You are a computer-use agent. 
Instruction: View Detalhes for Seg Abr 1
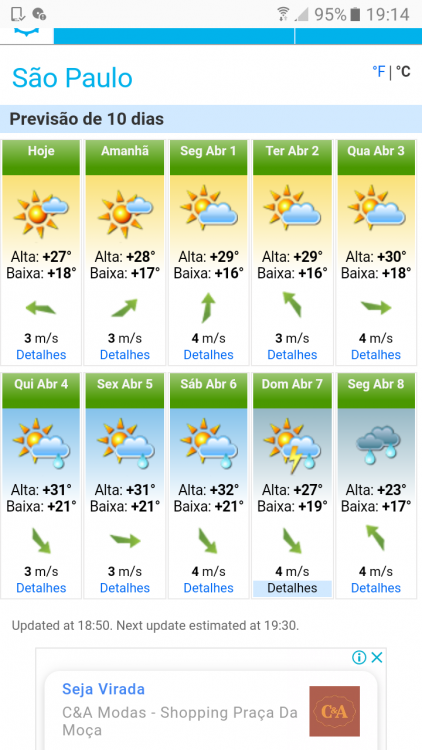click(209, 355)
